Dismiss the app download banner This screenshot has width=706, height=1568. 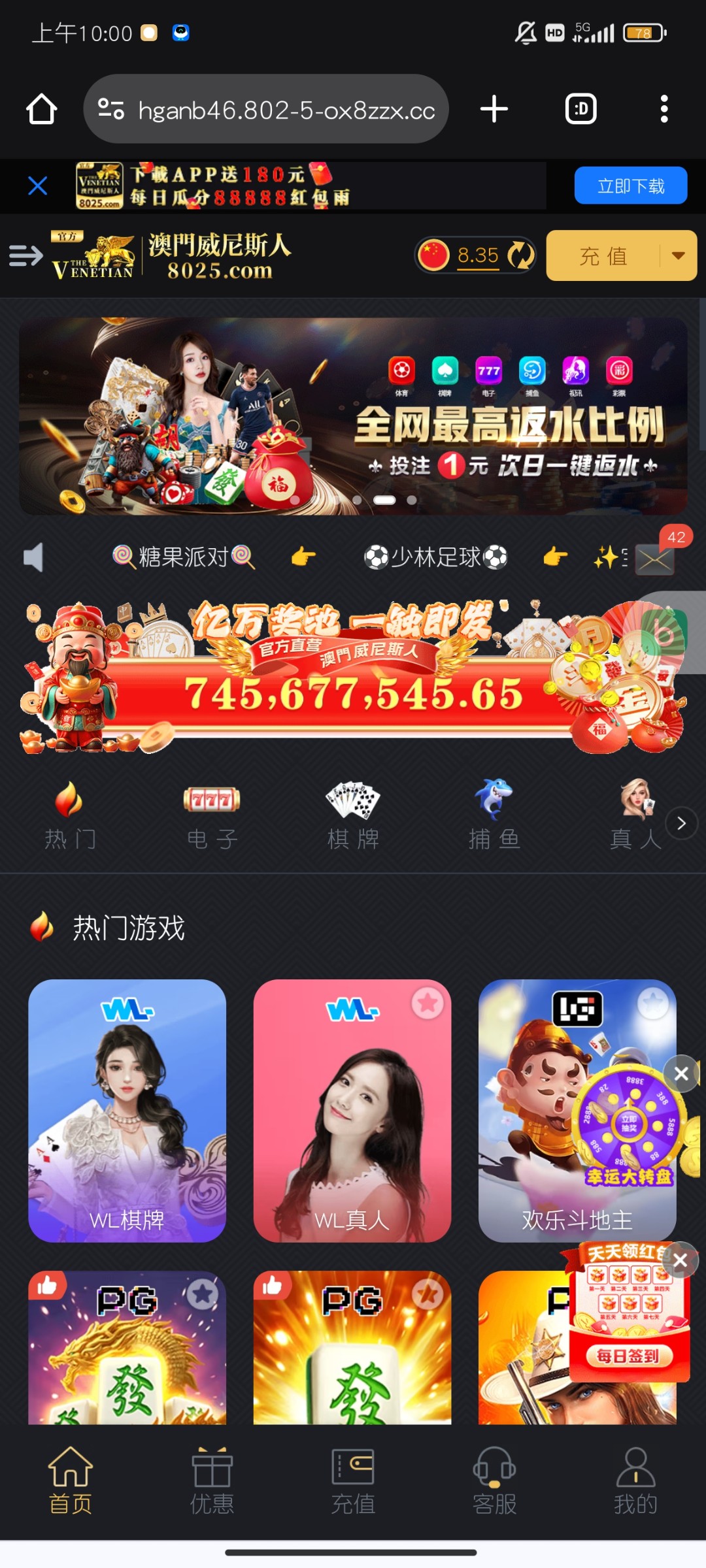pos(38,186)
